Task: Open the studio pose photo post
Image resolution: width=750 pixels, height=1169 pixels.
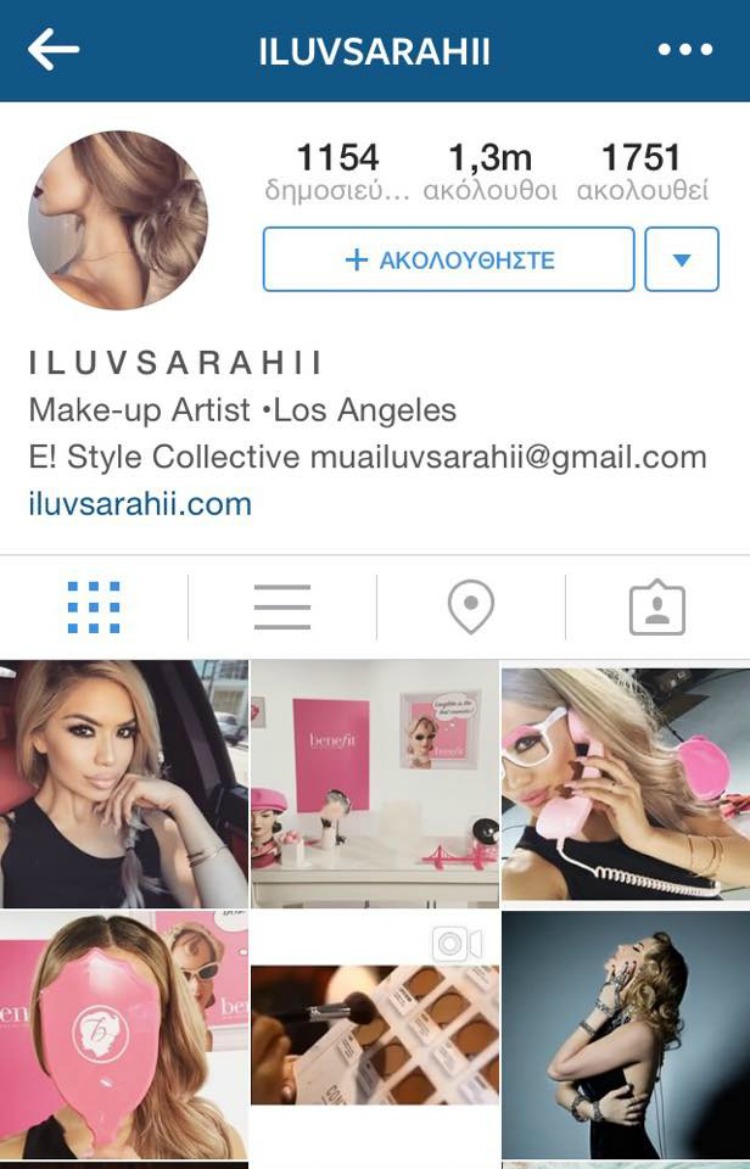Action: (626, 1035)
